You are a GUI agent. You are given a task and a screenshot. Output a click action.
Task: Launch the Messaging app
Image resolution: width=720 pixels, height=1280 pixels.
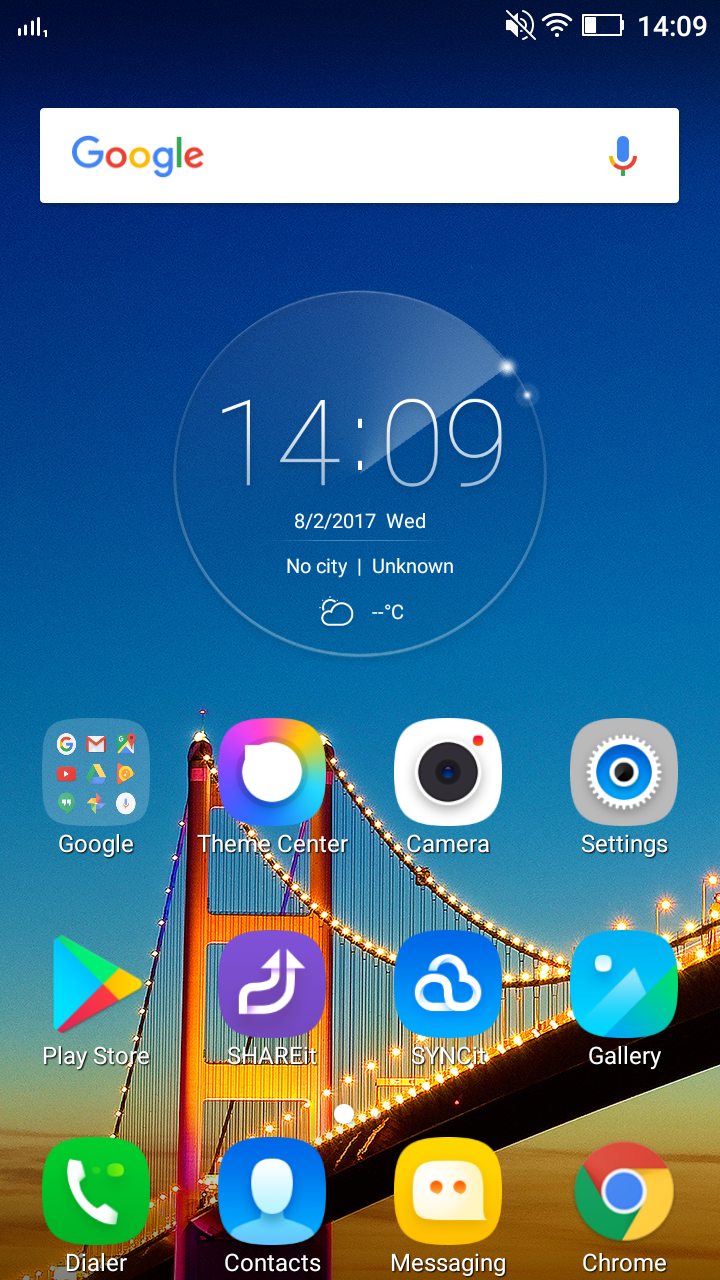(x=448, y=1192)
